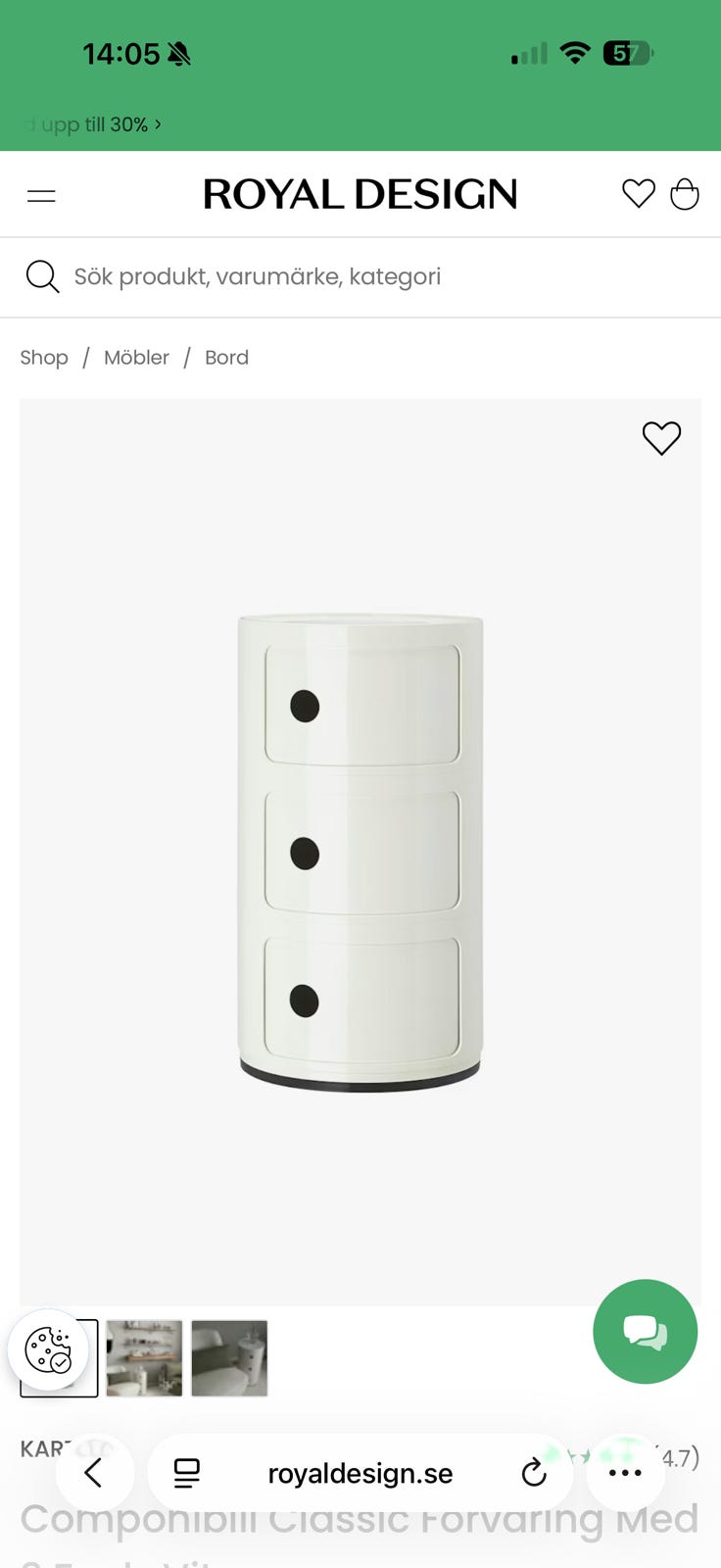Open the shopping bag
This screenshot has width=721, height=1568.
tap(685, 194)
